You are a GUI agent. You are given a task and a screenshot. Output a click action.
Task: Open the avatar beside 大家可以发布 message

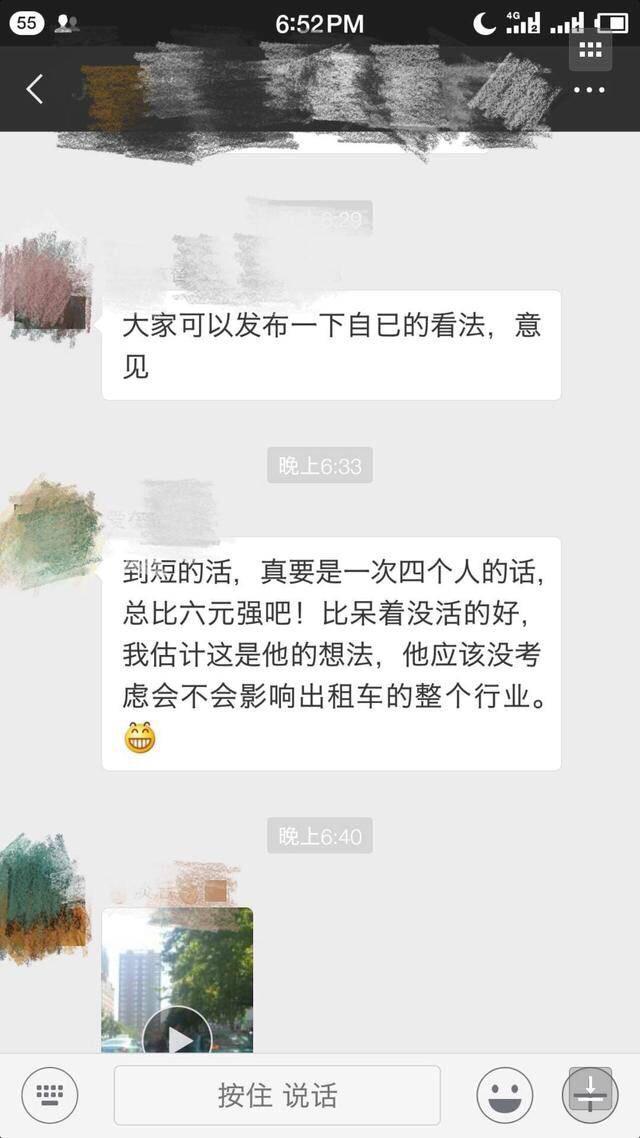click(x=46, y=287)
